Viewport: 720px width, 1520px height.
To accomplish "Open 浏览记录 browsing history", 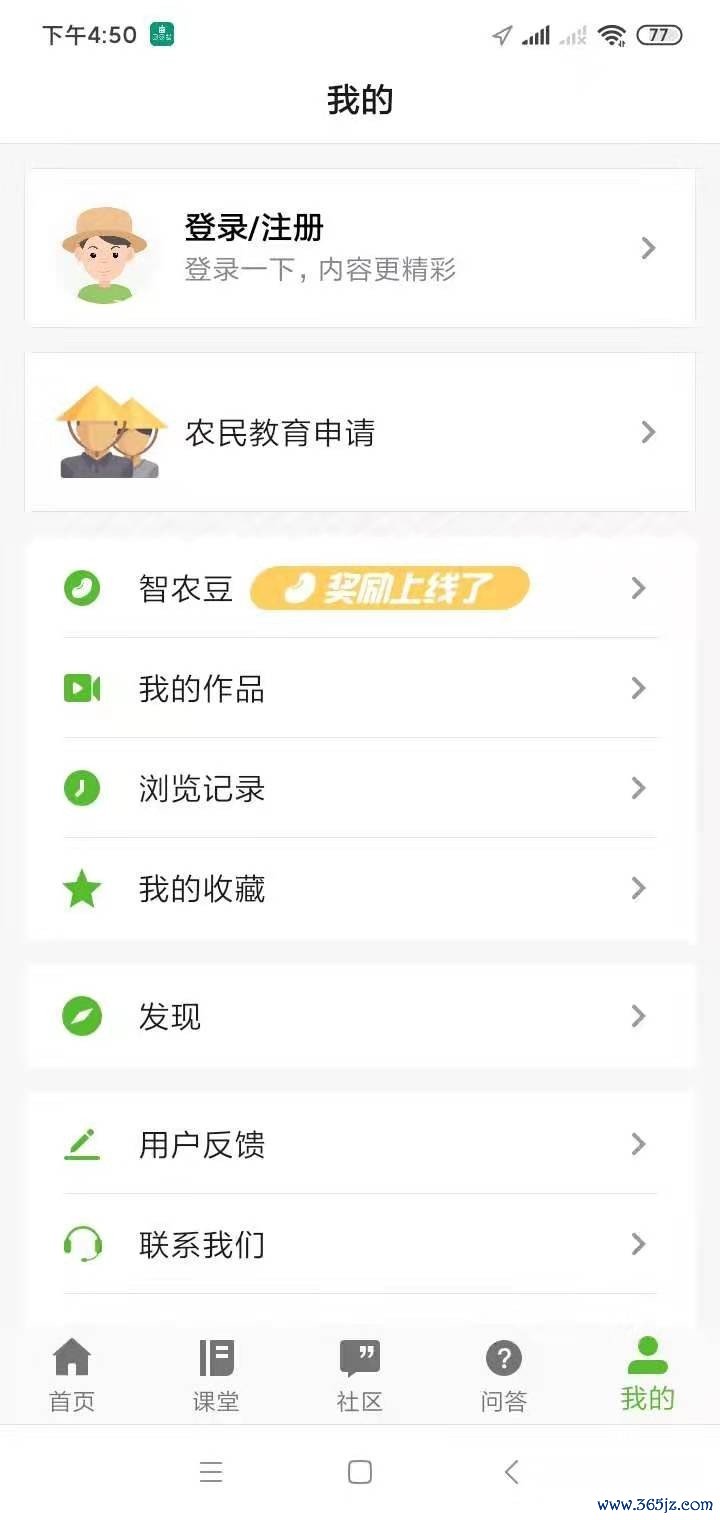I will [x=360, y=788].
